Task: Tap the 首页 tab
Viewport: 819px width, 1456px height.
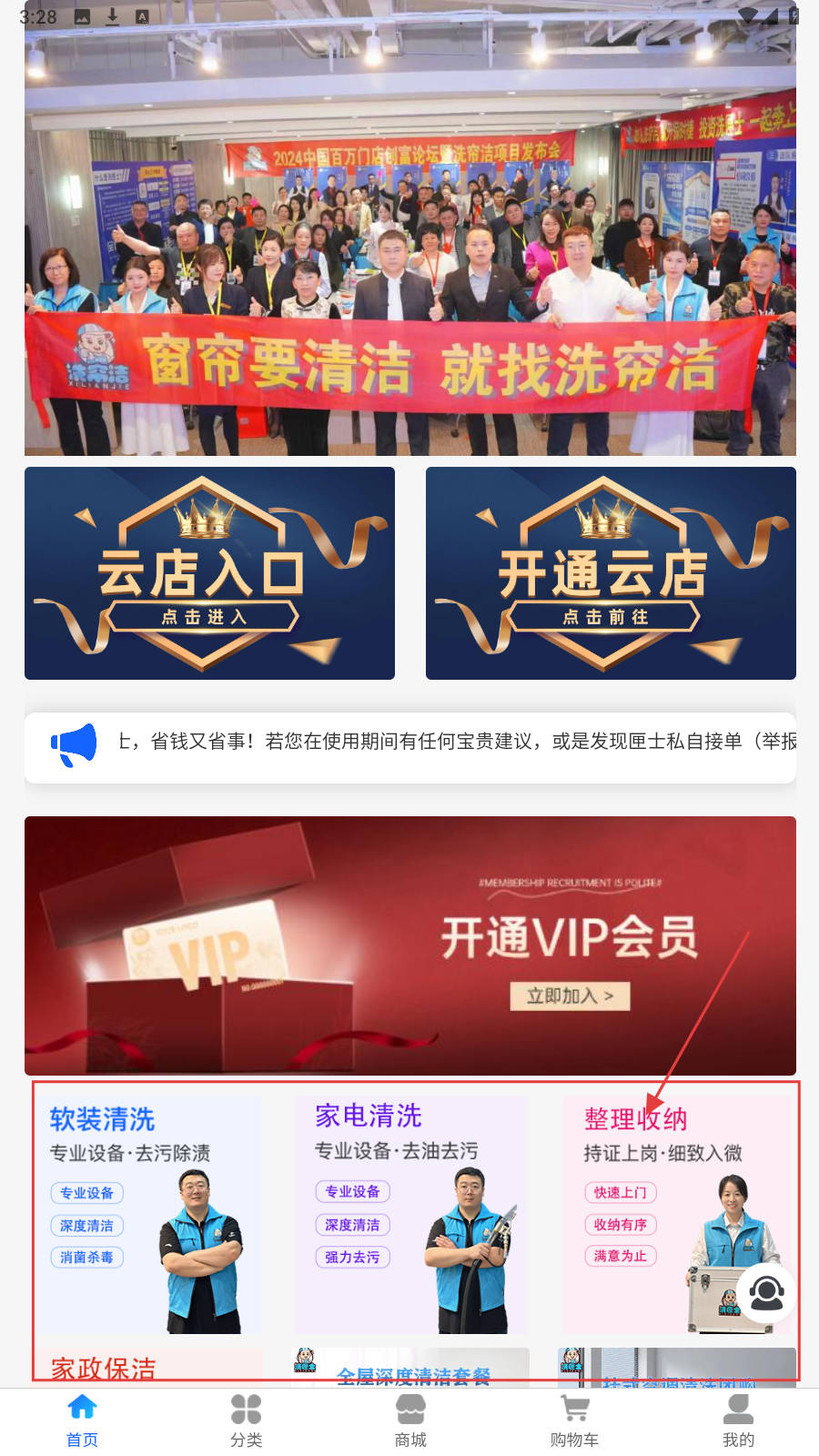Action: coord(82,1420)
